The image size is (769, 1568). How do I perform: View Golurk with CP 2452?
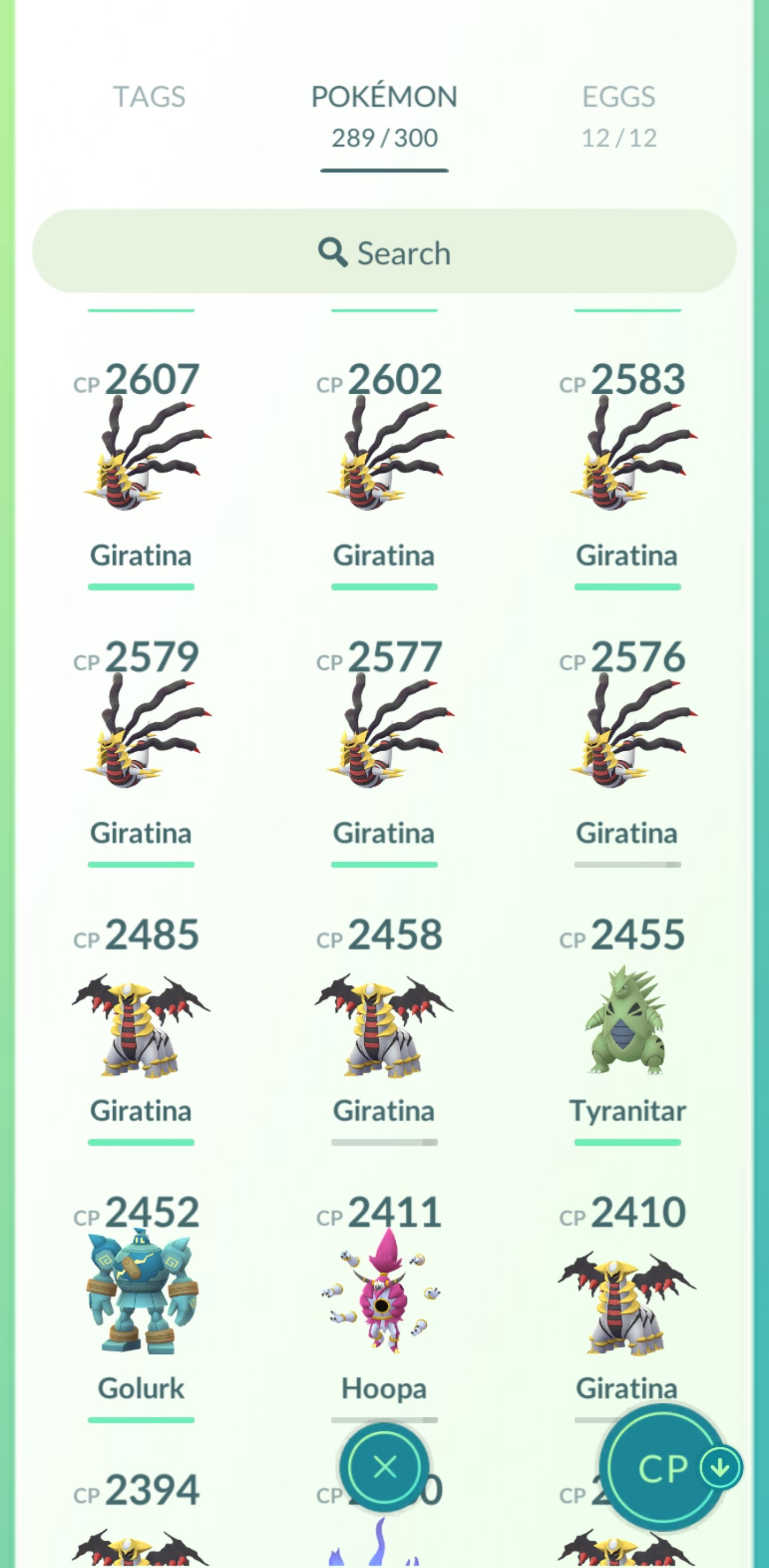click(141, 1297)
